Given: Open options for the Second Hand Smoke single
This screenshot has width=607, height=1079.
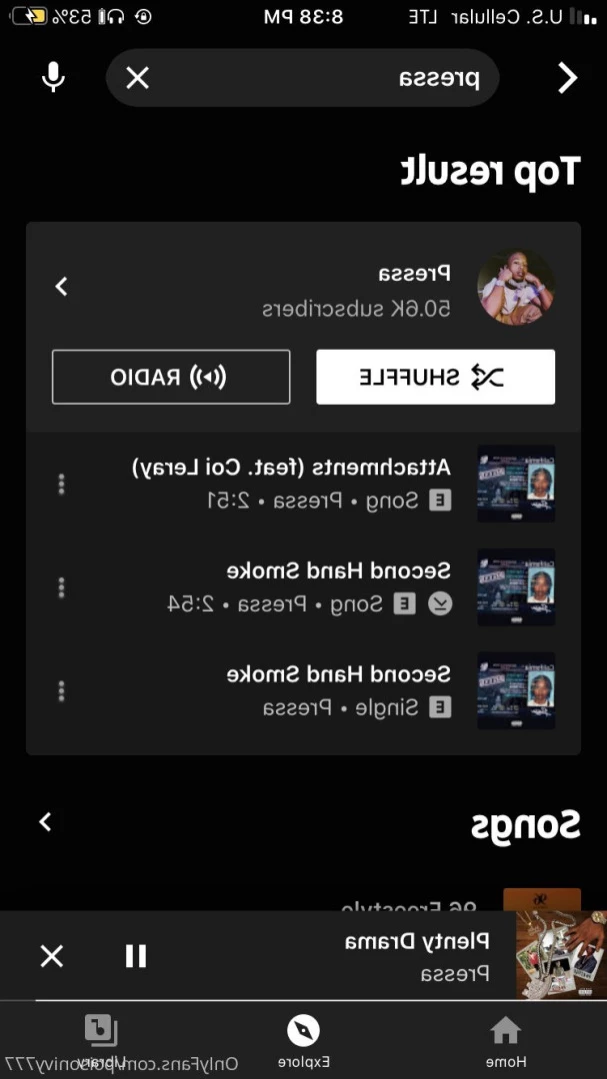Looking at the screenshot, I should click(x=61, y=691).
